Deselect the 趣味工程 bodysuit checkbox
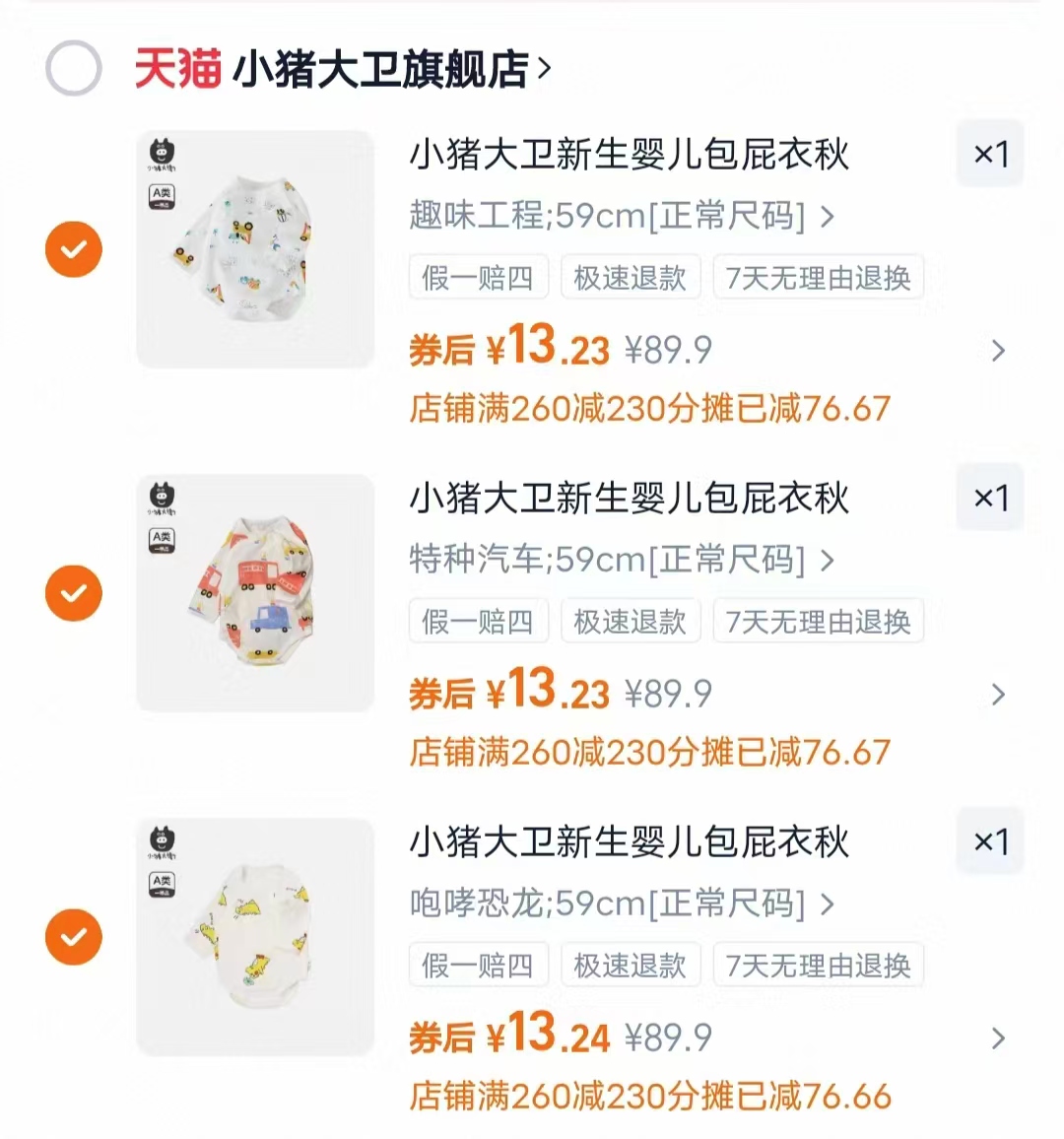This screenshot has height=1139, width=1064. pyautogui.click(x=73, y=249)
